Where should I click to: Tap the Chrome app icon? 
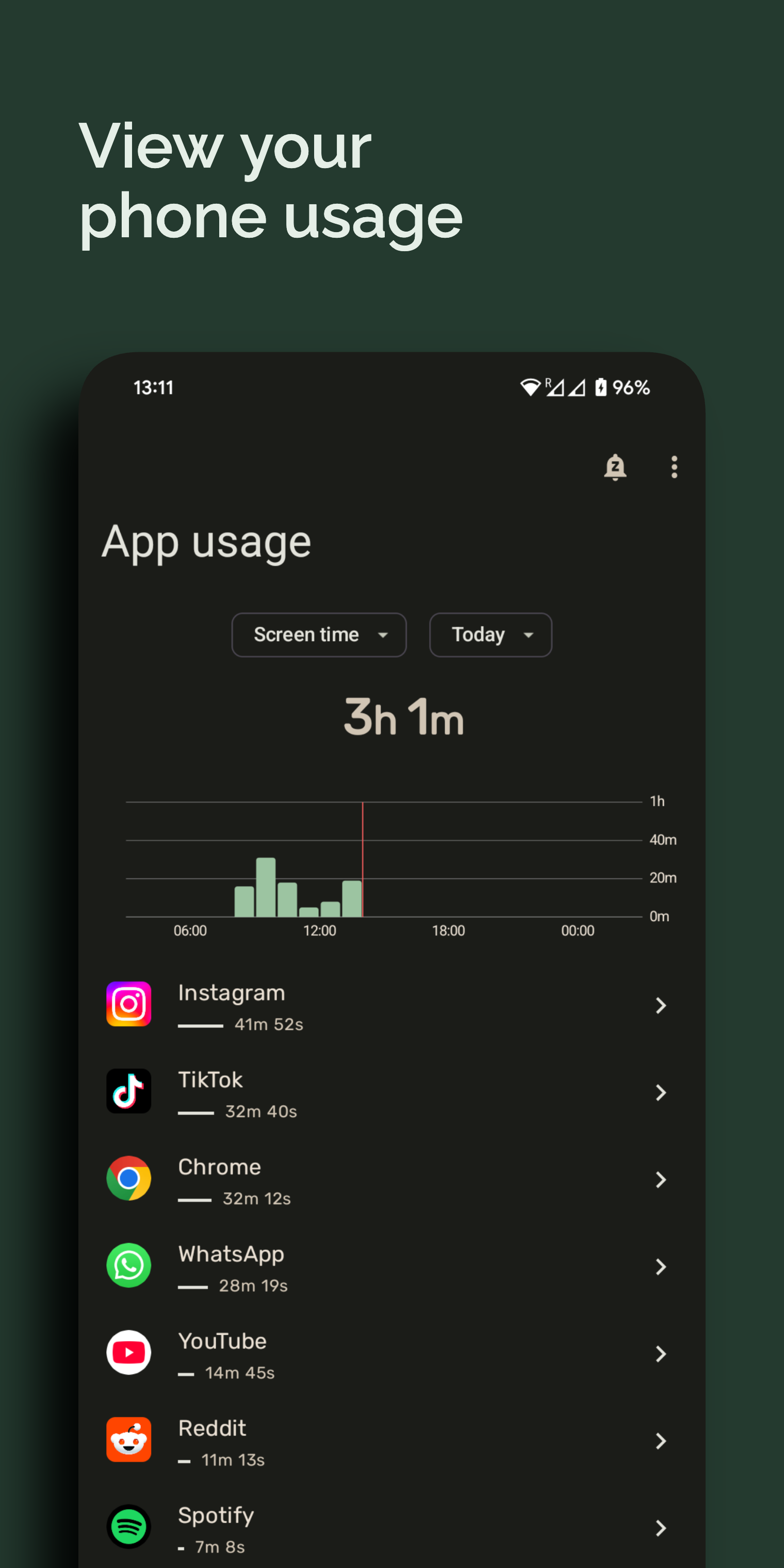pyautogui.click(x=128, y=1179)
